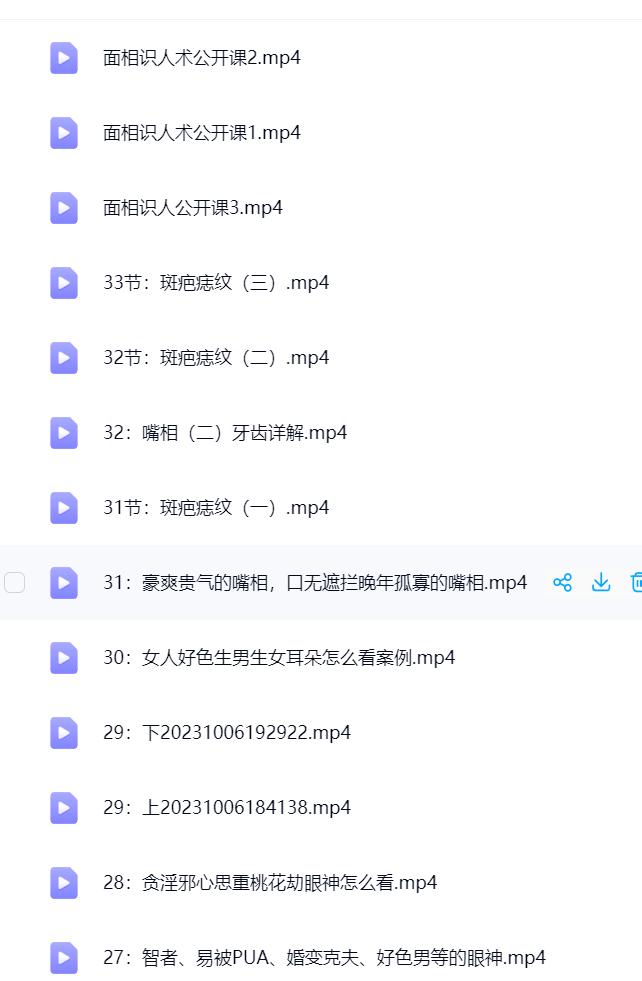The image size is (642, 981).
Task: Open 31节：斑疤痣纹（一）.mp4
Action: (215, 508)
